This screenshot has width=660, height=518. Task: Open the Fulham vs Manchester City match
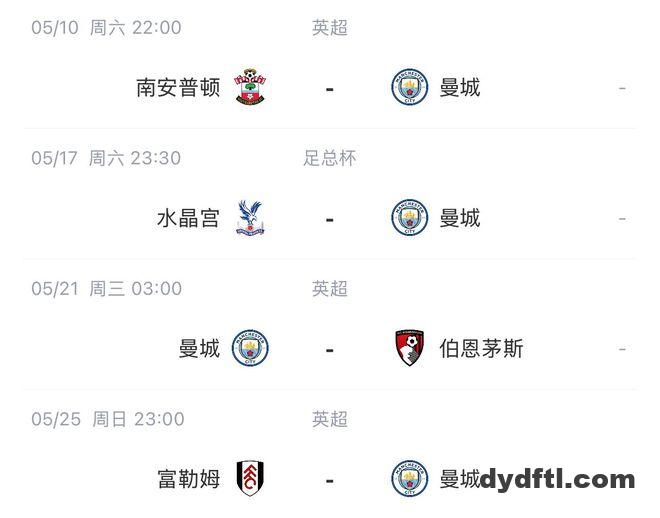[x=329, y=479]
